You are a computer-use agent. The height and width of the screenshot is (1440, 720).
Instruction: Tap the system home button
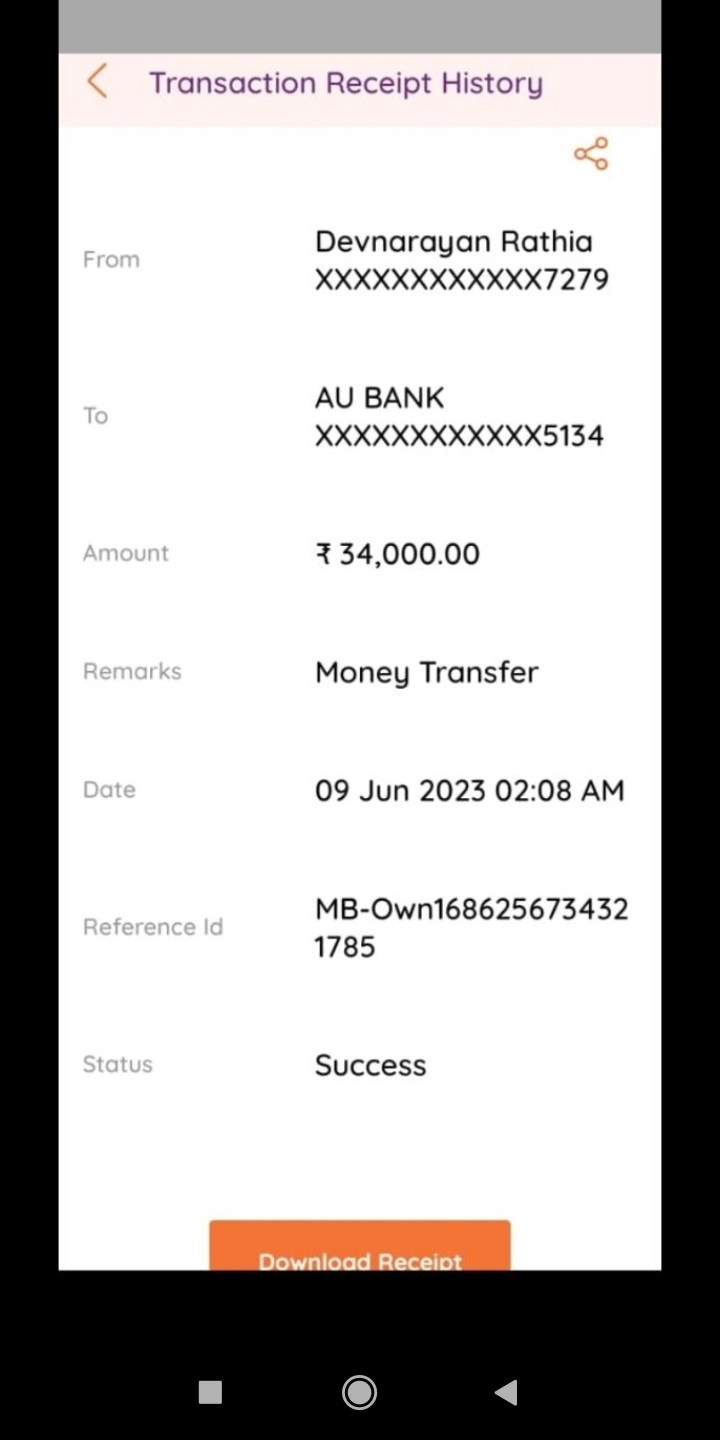click(x=359, y=1392)
